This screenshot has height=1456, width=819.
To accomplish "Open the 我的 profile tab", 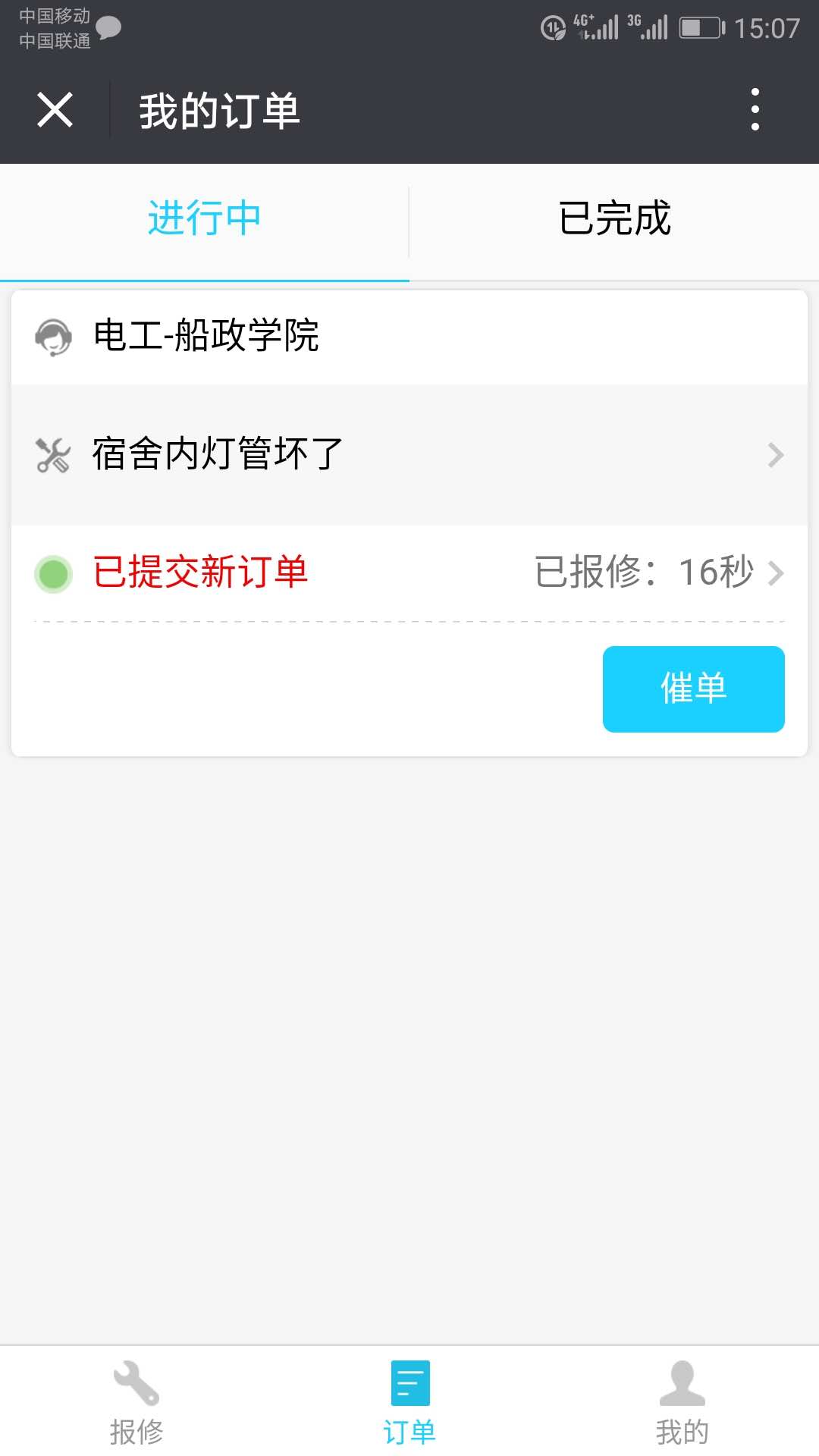I will (x=682, y=1403).
